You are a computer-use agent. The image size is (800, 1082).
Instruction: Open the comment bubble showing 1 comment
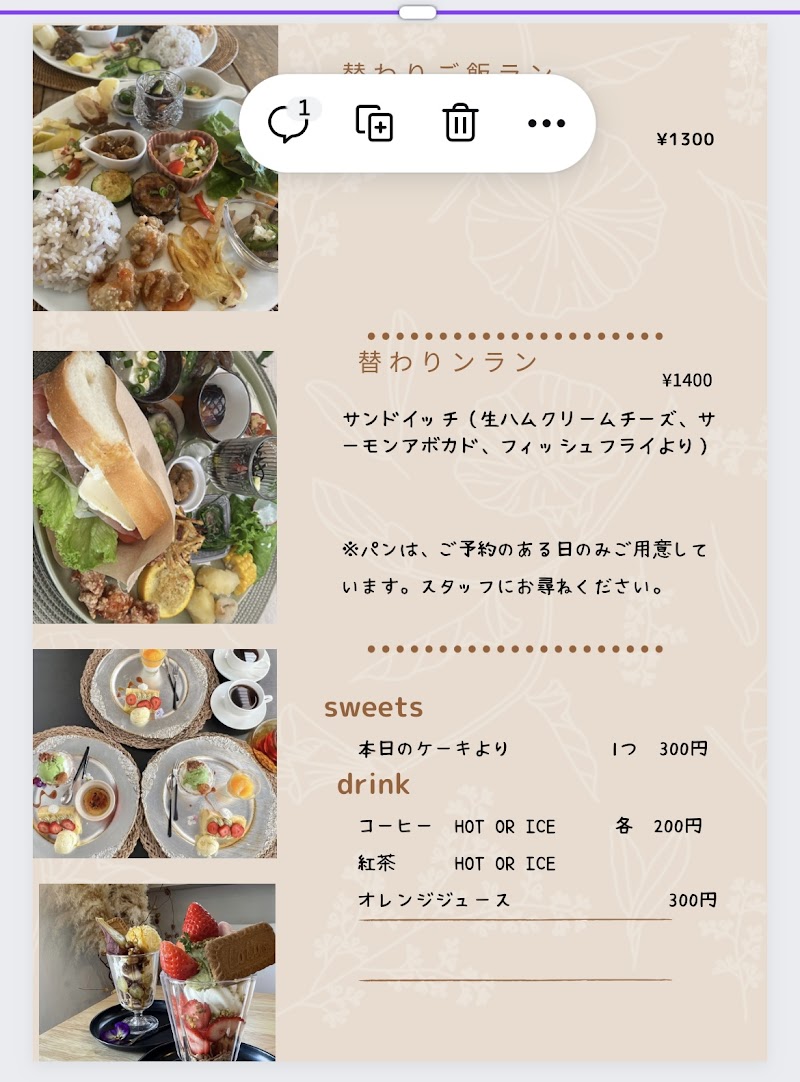[289, 123]
